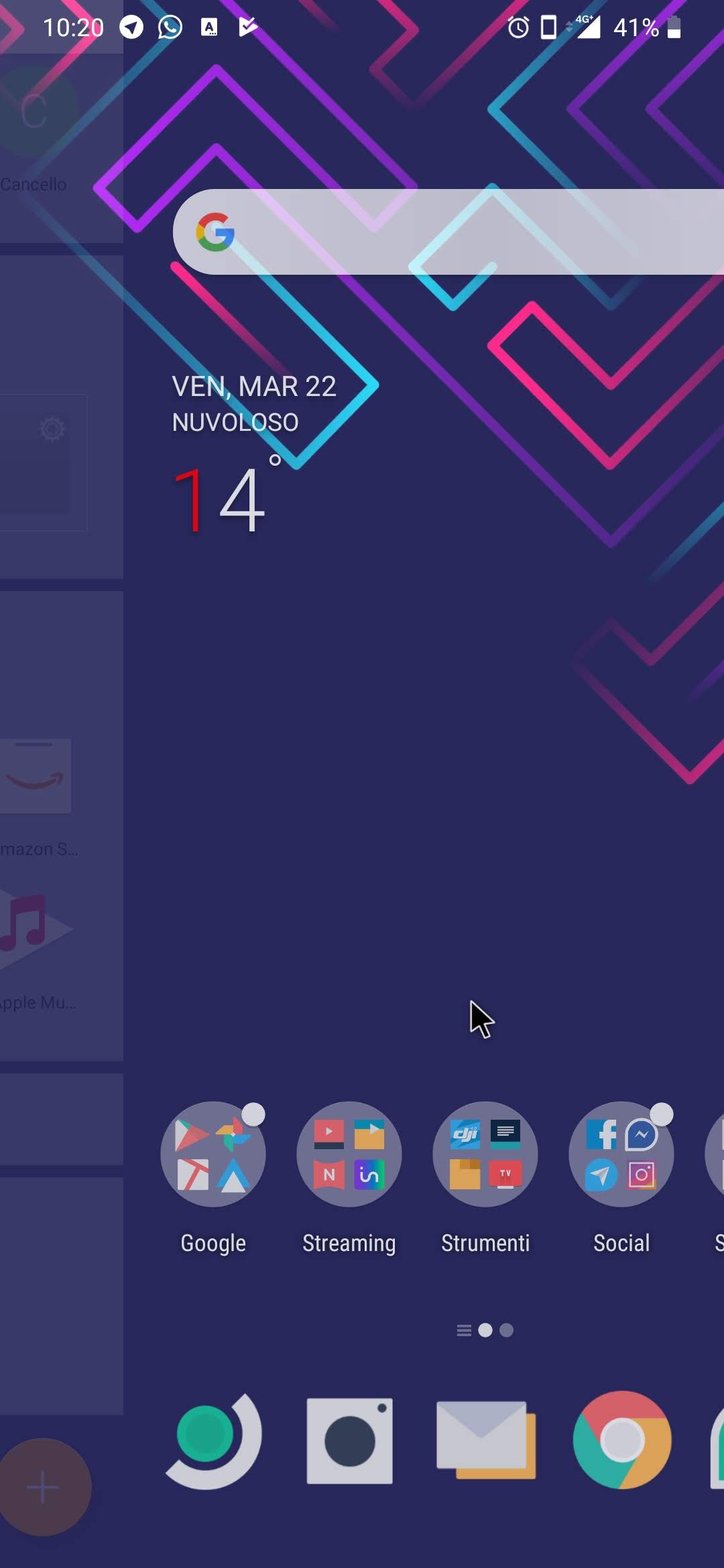The width and height of the screenshot is (724, 1568).
Task: Launch Chrome browser from dock
Action: tap(621, 1441)
